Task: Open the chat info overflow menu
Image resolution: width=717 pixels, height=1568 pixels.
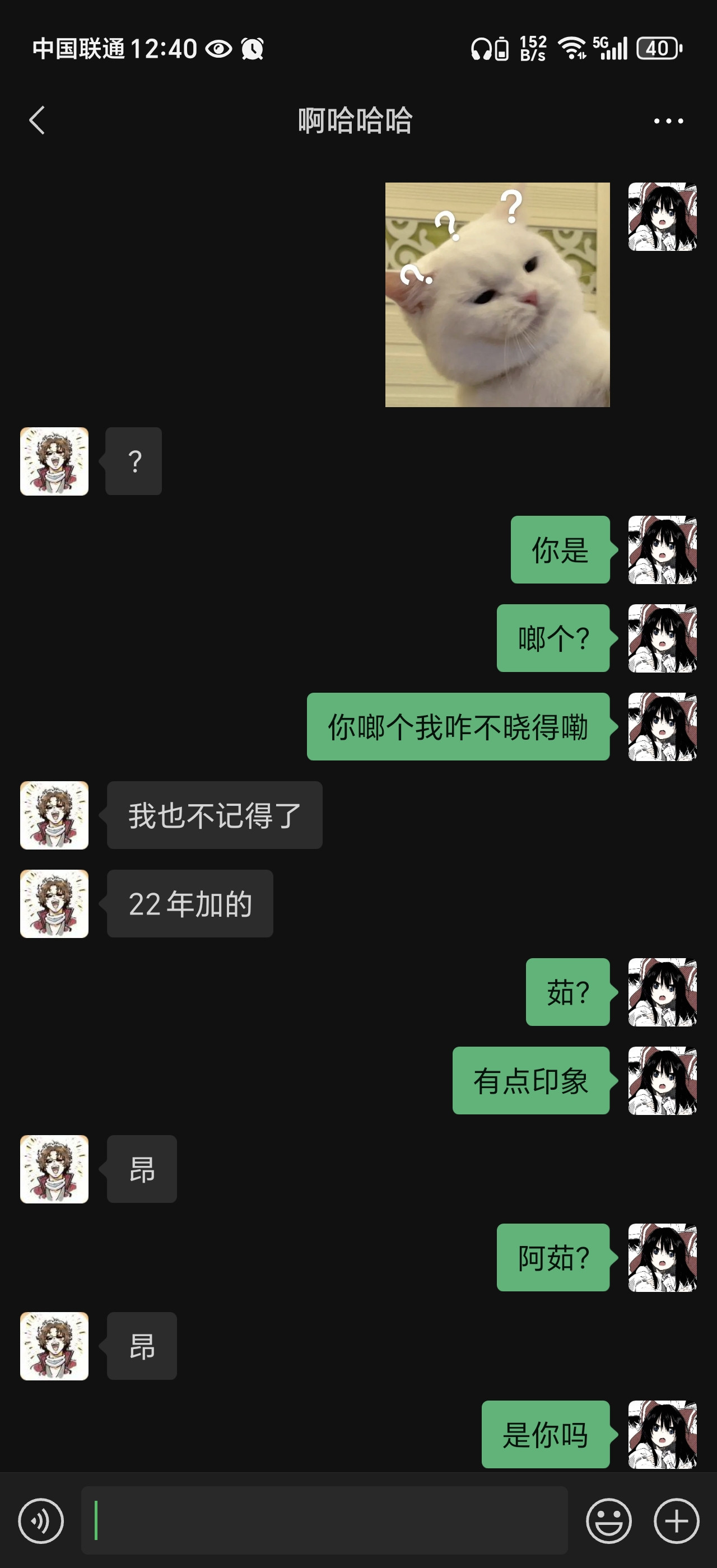Action: click(x=668, y=121)
